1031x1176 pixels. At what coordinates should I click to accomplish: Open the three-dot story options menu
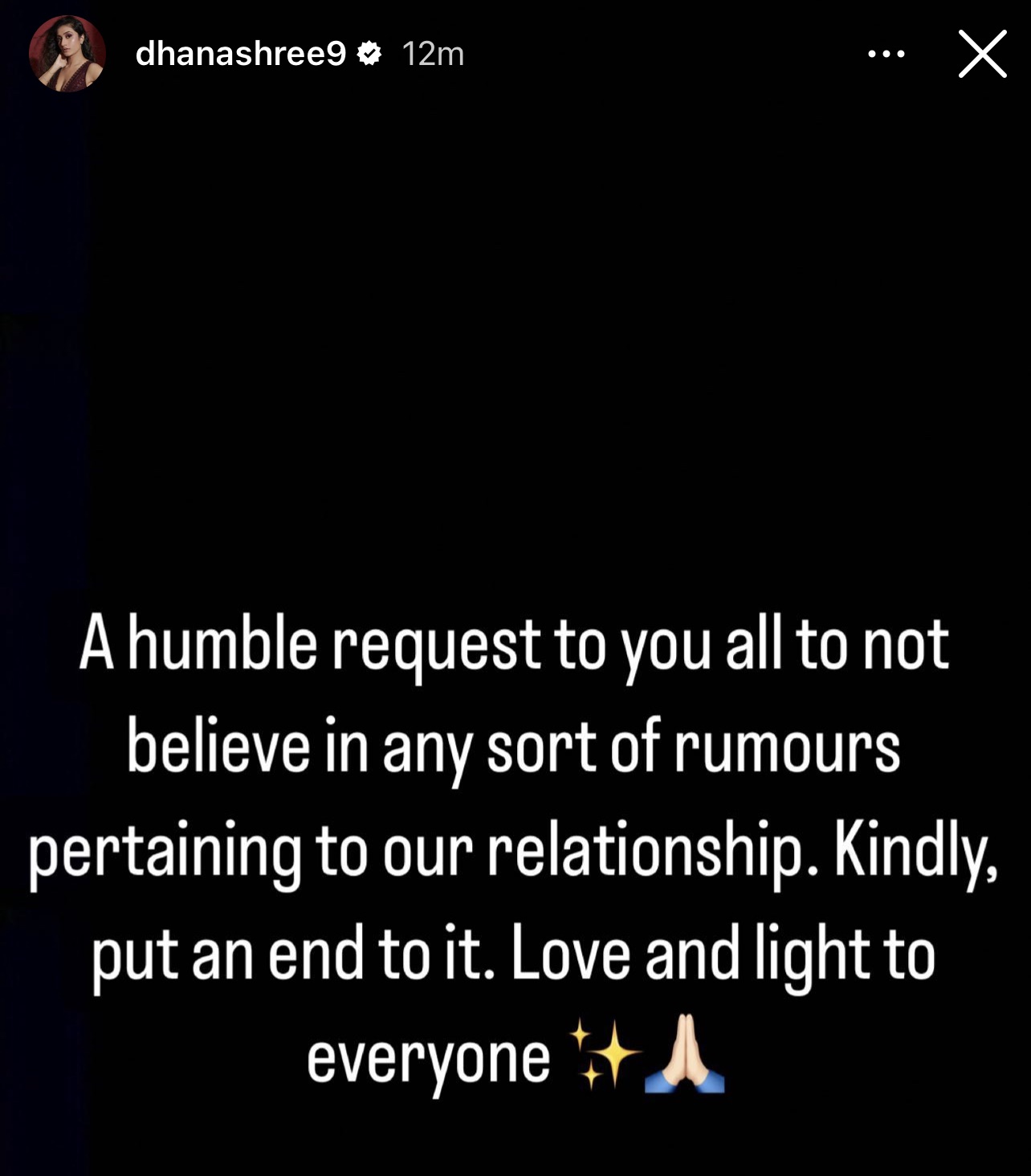pyautogui.click(x=886, y=55)
